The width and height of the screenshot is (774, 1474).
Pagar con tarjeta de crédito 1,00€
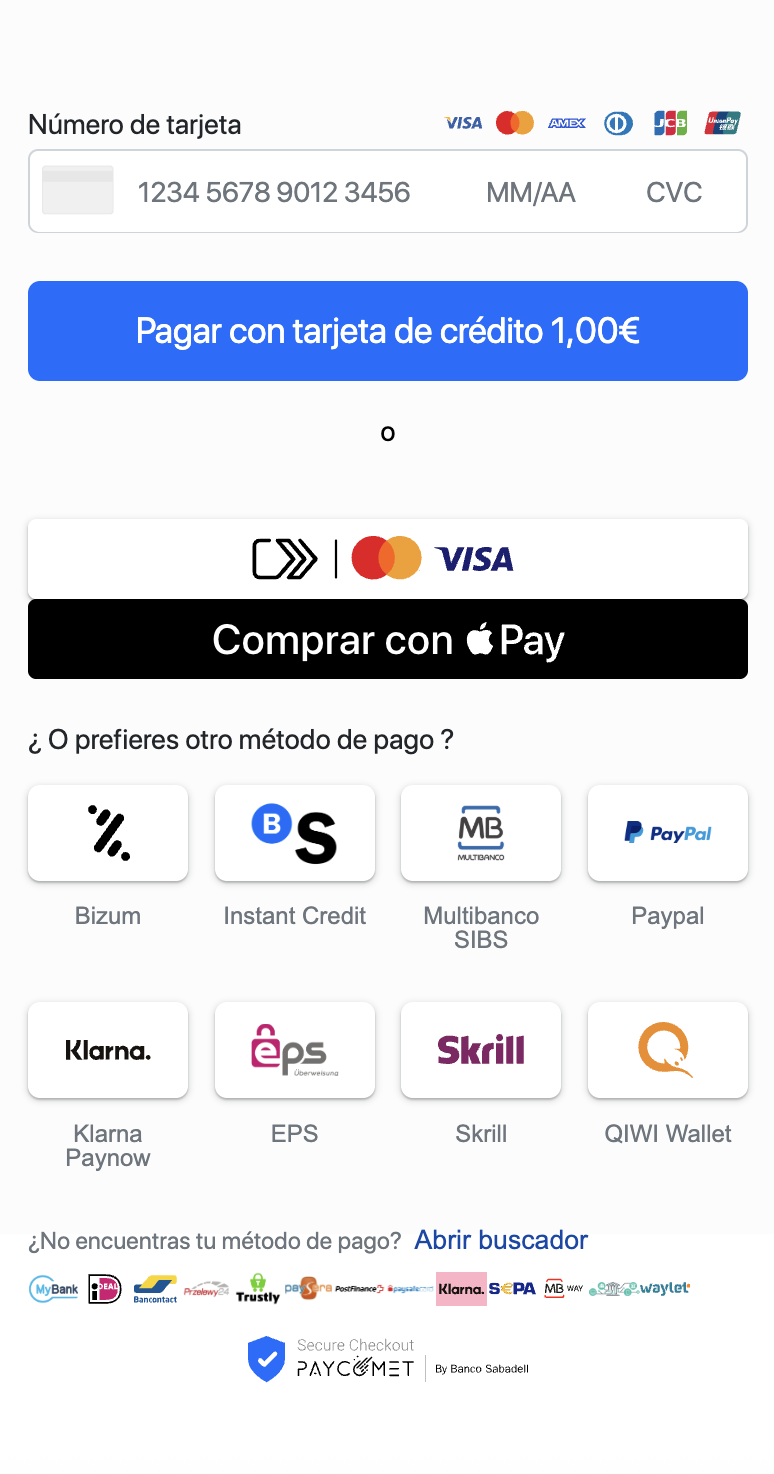point(388,331)
